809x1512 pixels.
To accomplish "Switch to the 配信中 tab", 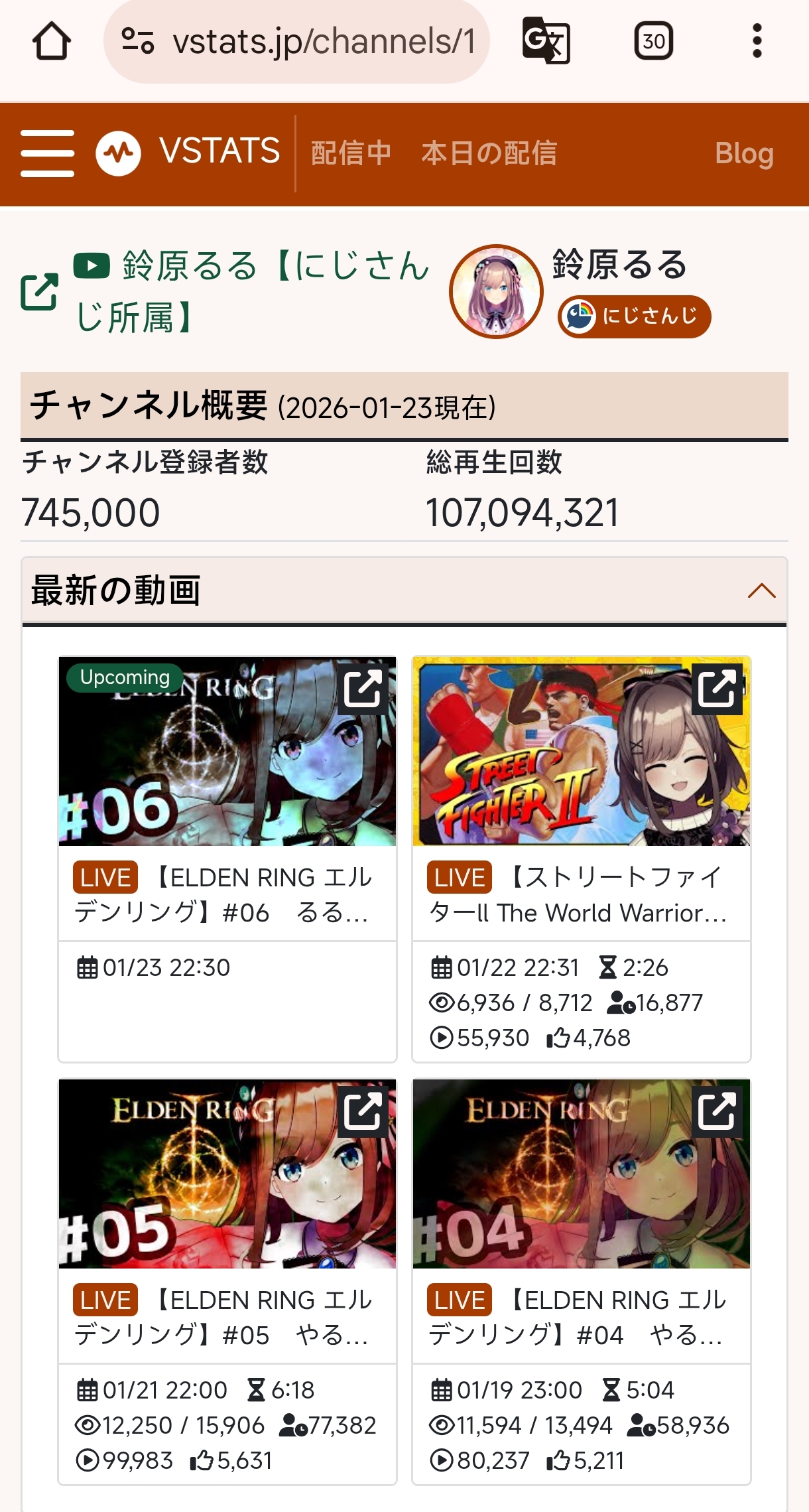I will pos(350,153).
